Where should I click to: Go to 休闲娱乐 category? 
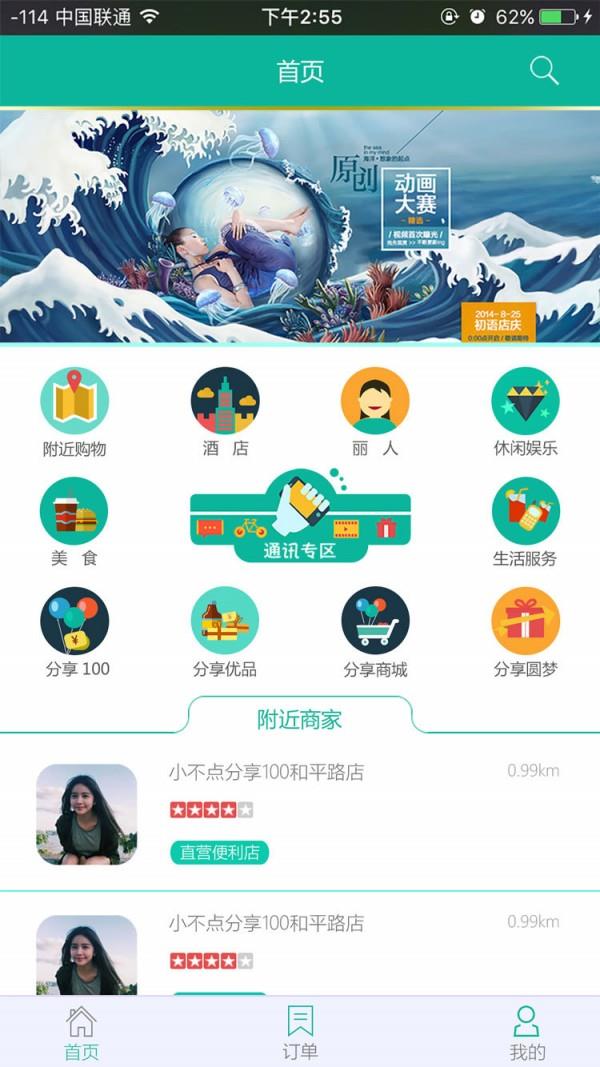point(525,412)
